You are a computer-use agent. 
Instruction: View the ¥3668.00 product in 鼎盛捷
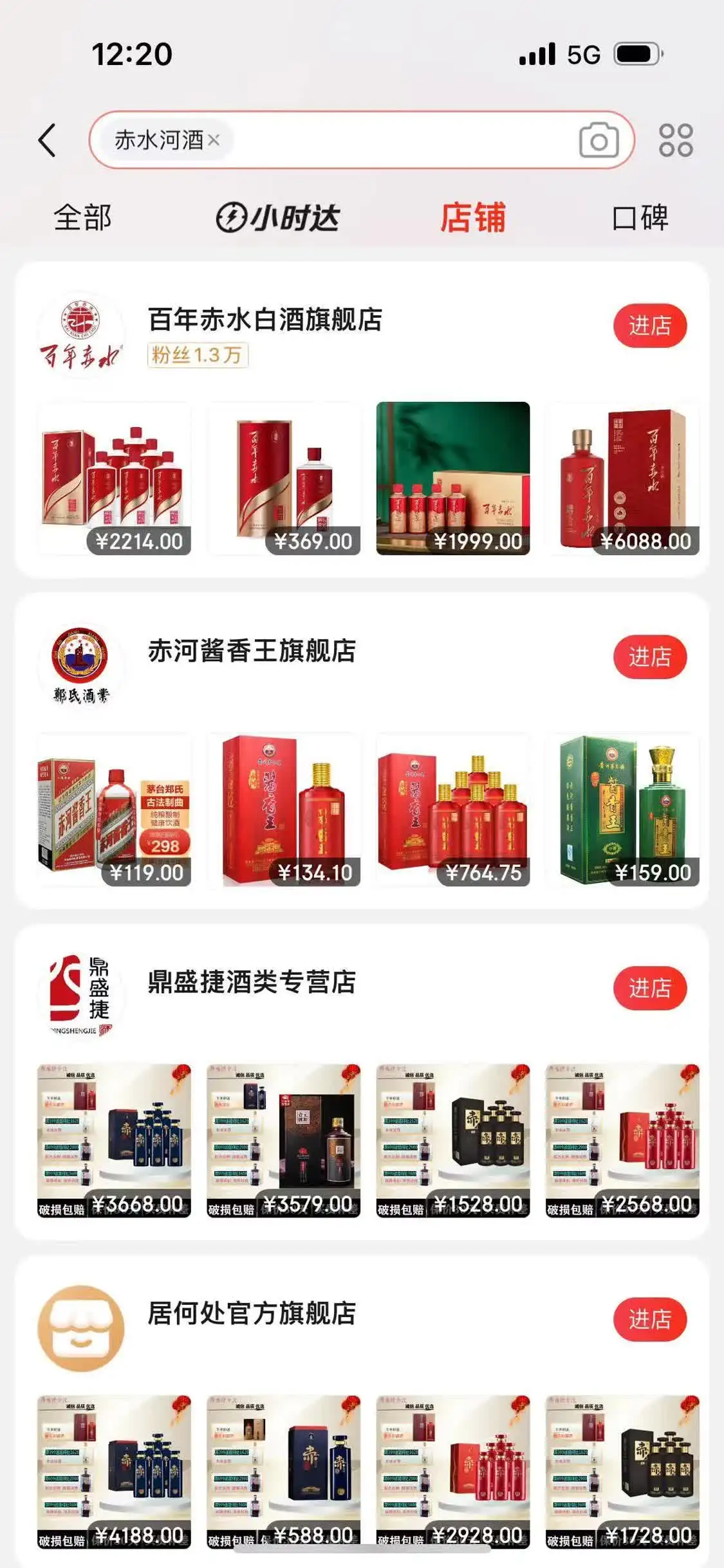point(114,1140)
